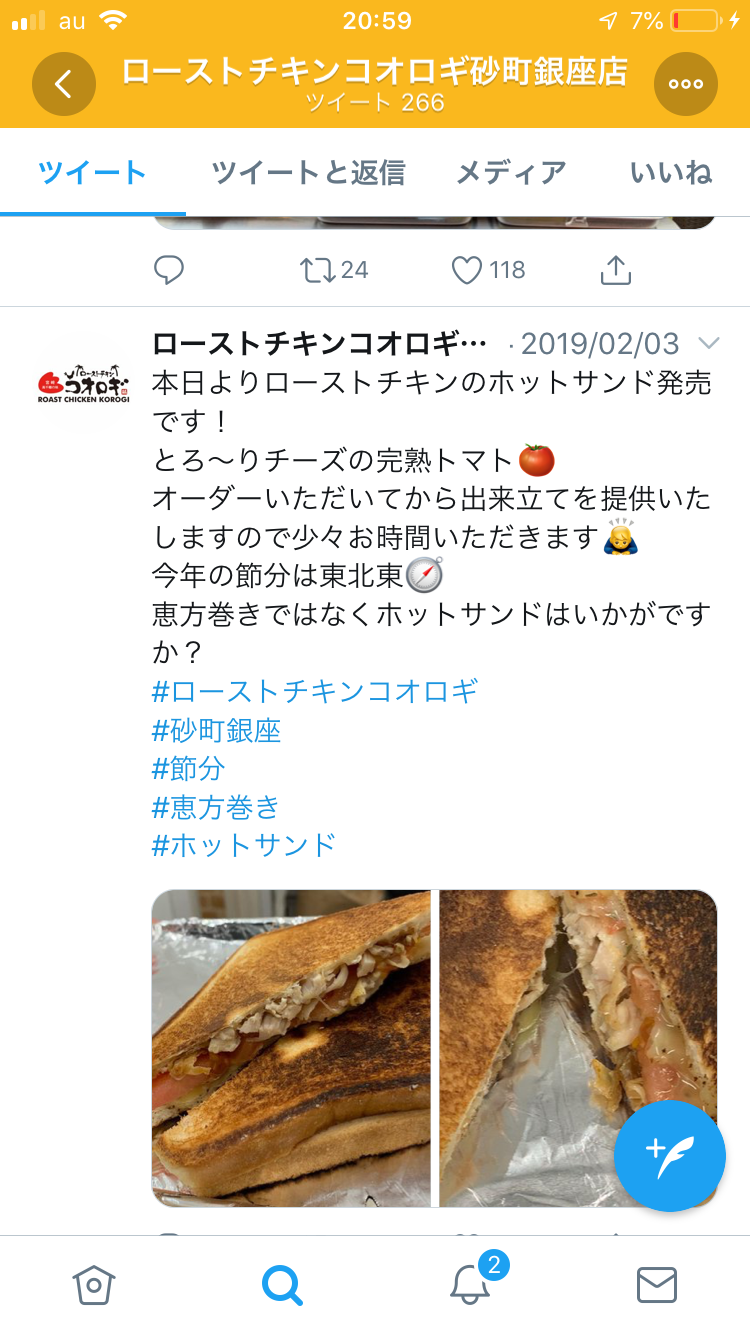Open the profile avatar of ローストチキンコオロギ
Viewport: 750px width, 1334px height.
pos(84,381)
